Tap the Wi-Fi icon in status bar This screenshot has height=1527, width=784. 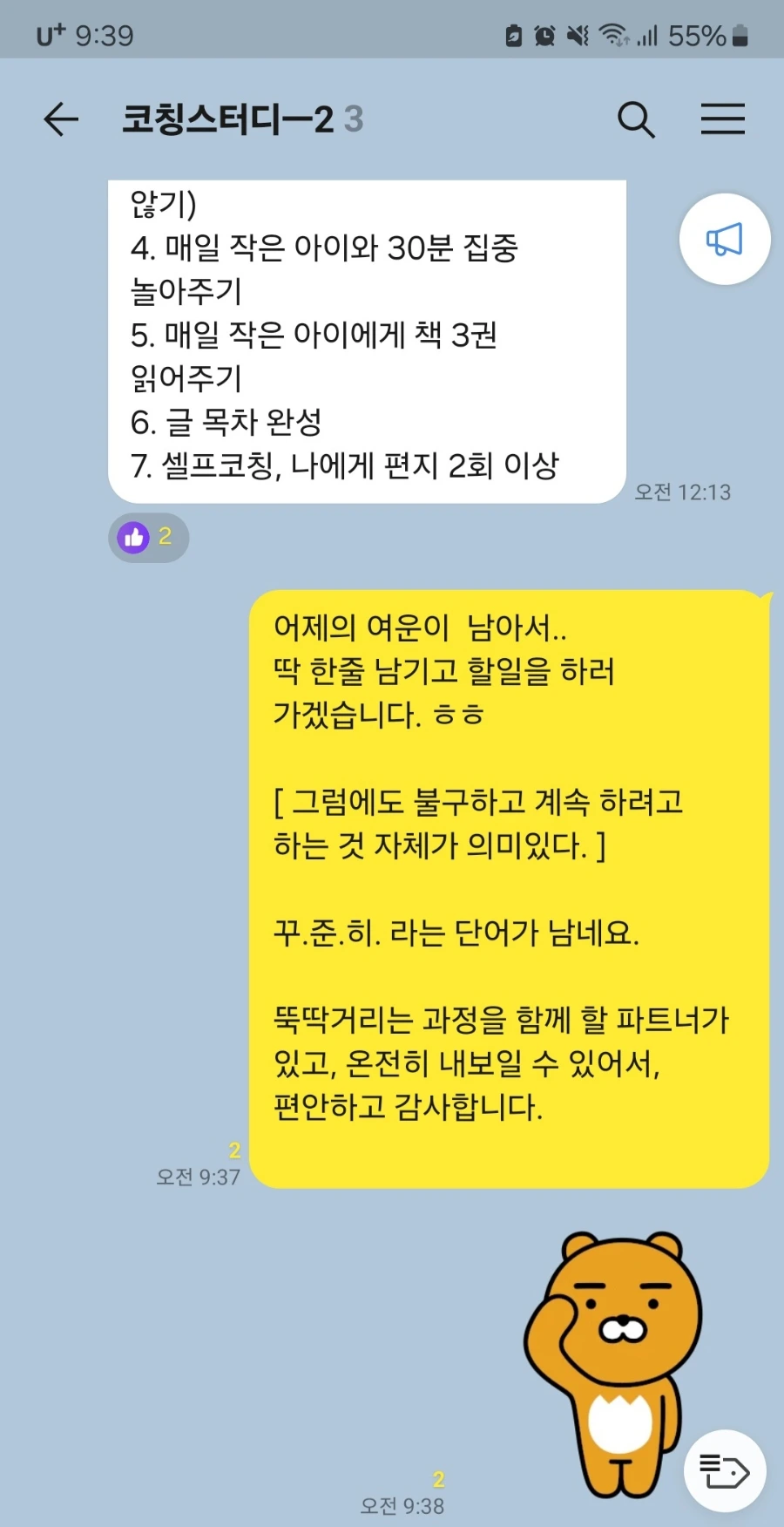(x=615, y=35)
